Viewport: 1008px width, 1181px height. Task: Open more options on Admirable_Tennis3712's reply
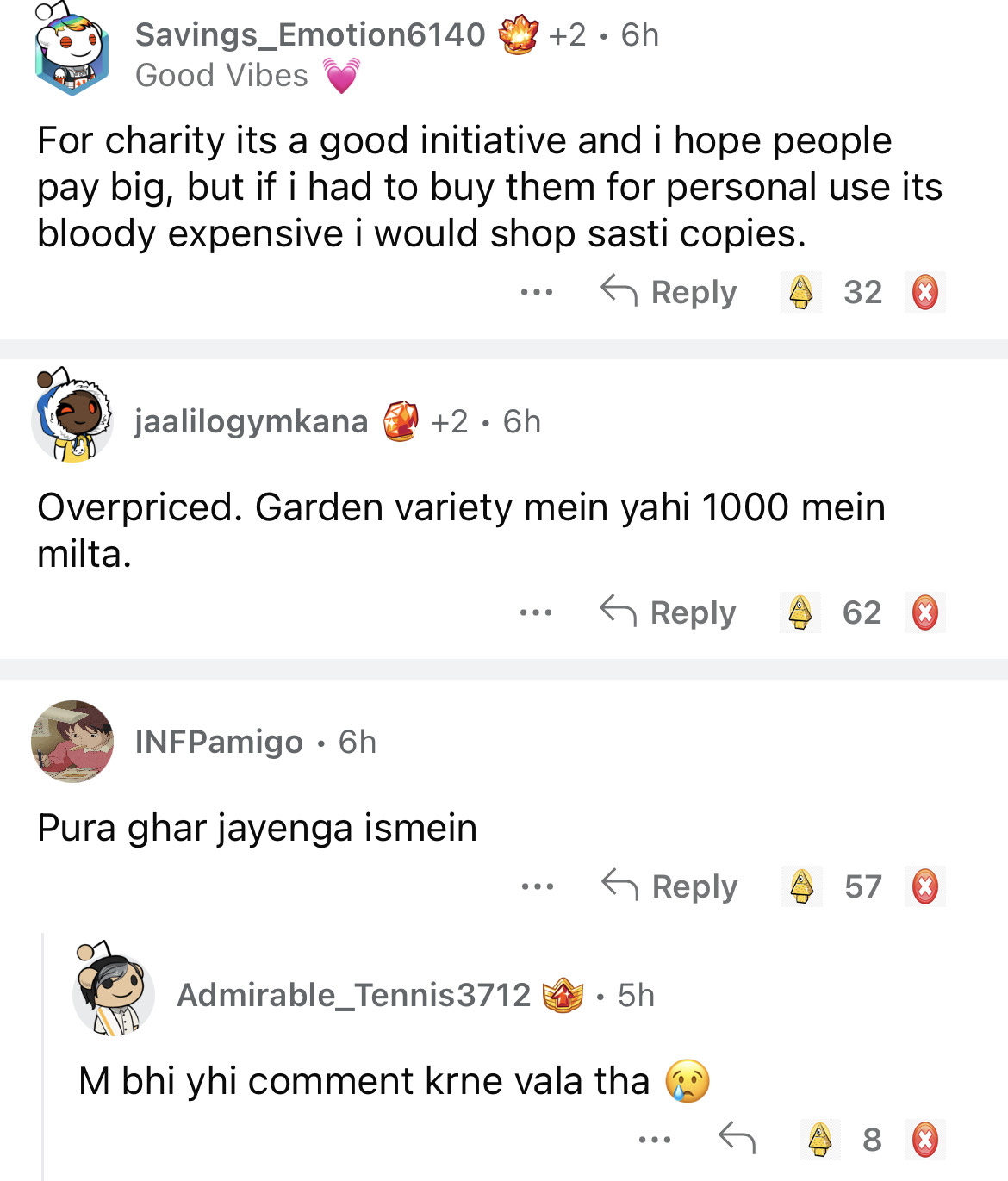tap(654, 1139)
